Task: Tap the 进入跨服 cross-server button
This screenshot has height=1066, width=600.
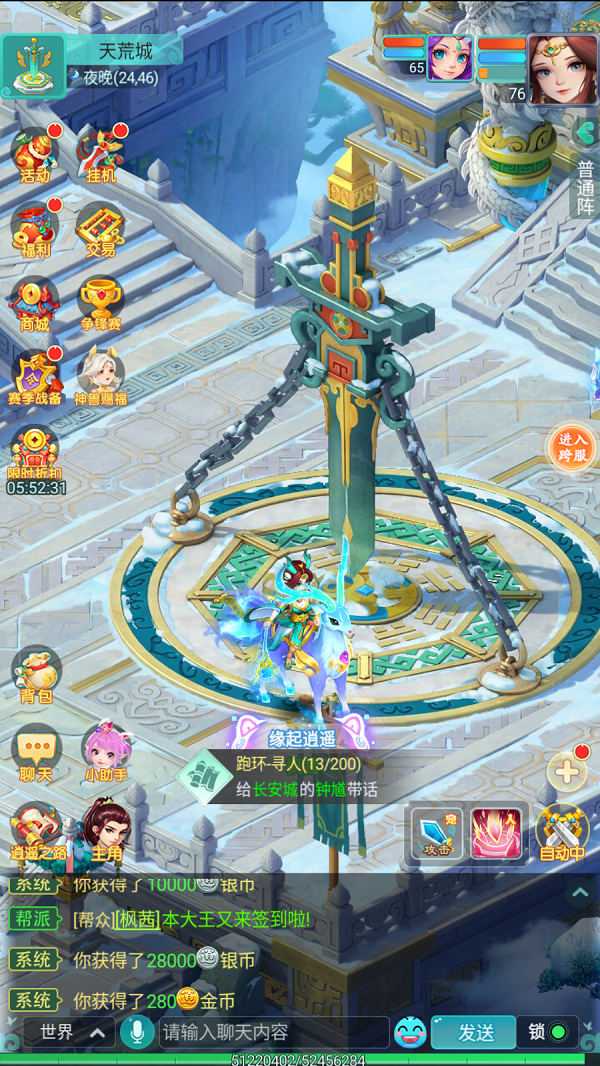Action: [x=573, y=446]
